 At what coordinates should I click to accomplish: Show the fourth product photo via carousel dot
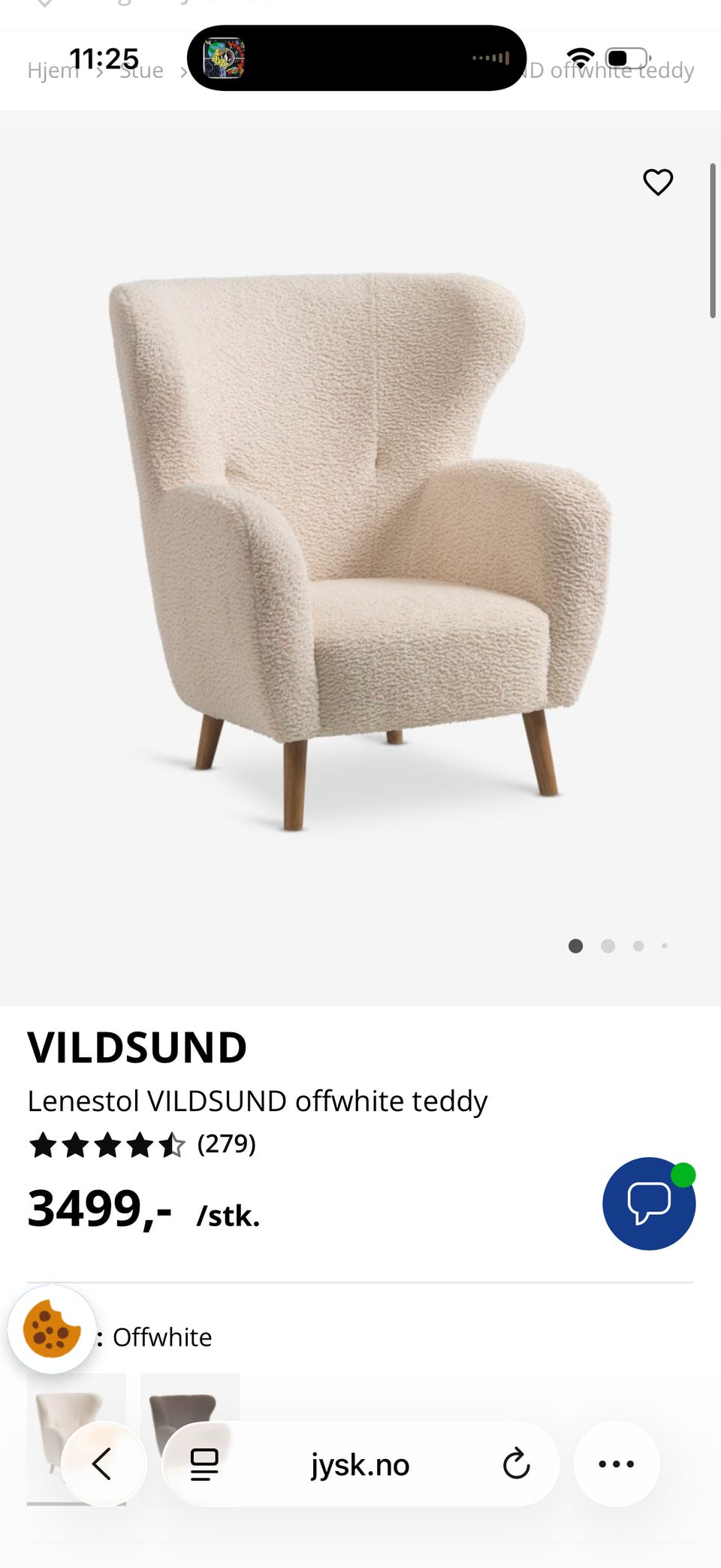(x=664, y=946)
